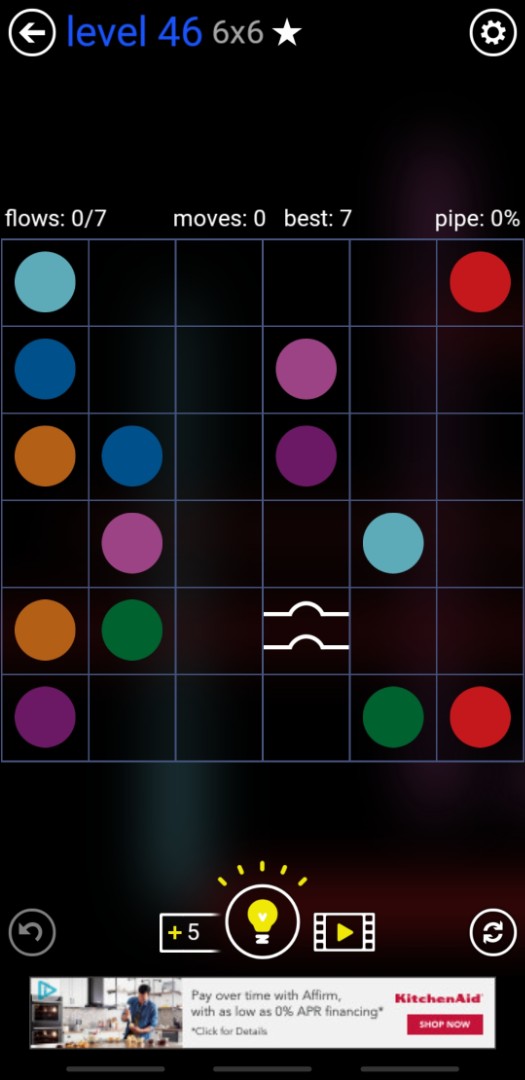Tap Shop Now on the KitchenAid ad
Screen dimensions: 525x1080
click(444, 1024)
